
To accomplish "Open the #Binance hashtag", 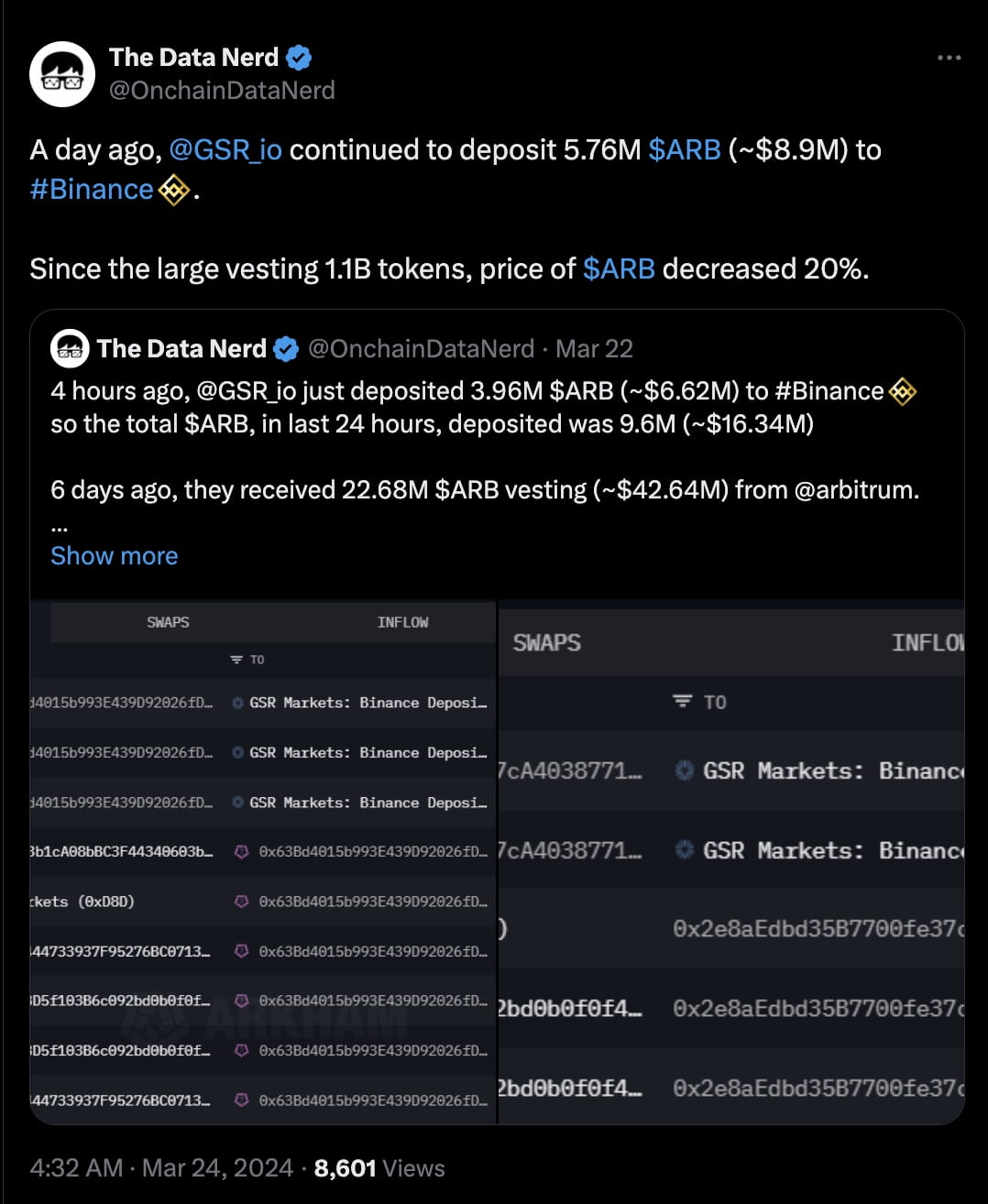I will 91,189.
